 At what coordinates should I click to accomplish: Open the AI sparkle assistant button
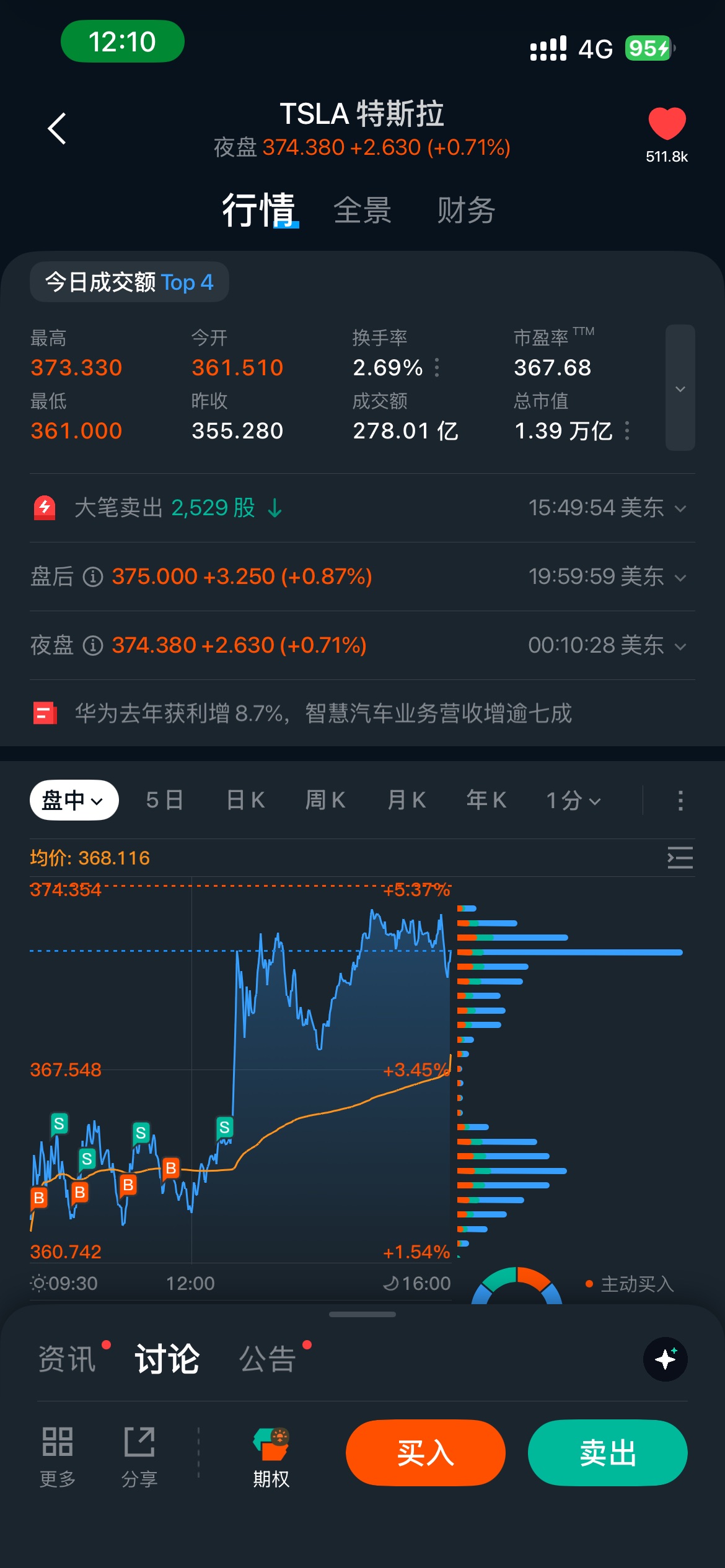tap(666, 1359)
